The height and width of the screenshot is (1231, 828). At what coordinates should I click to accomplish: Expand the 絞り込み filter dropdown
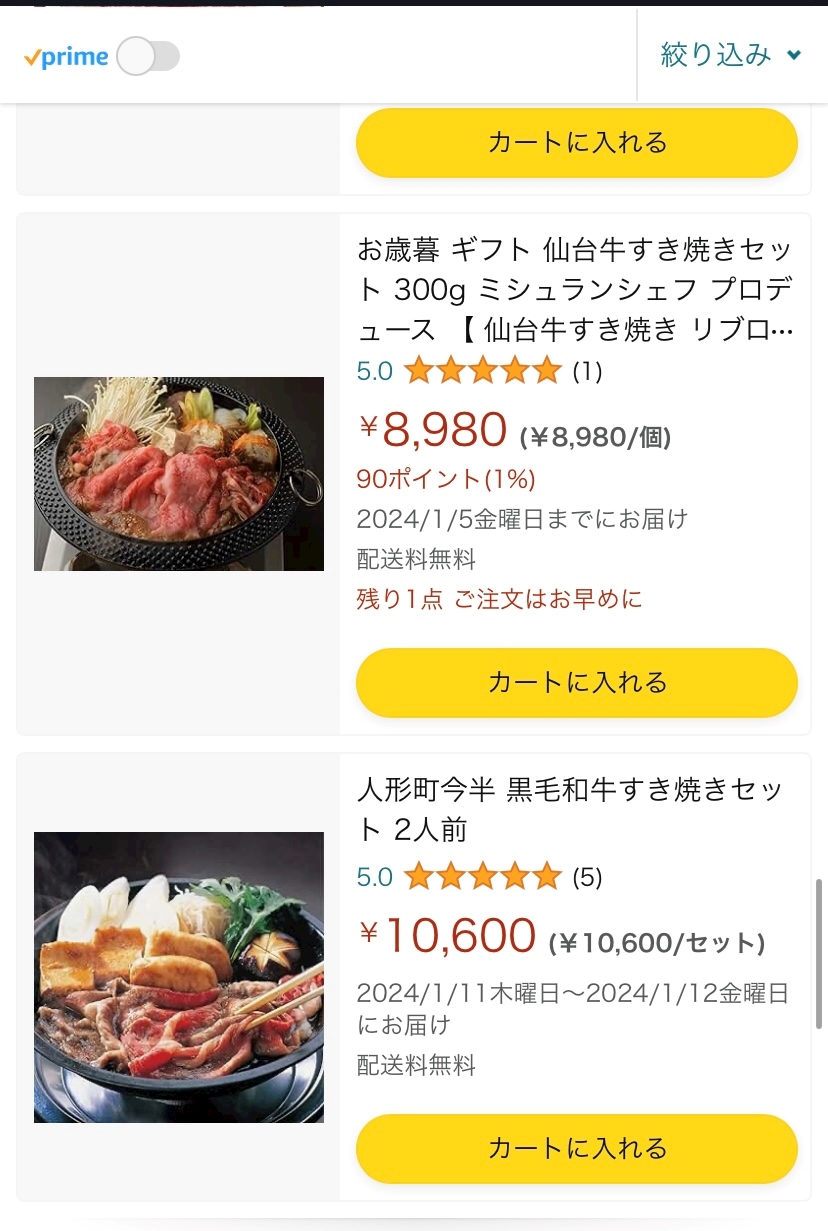[x=731, y=55]
